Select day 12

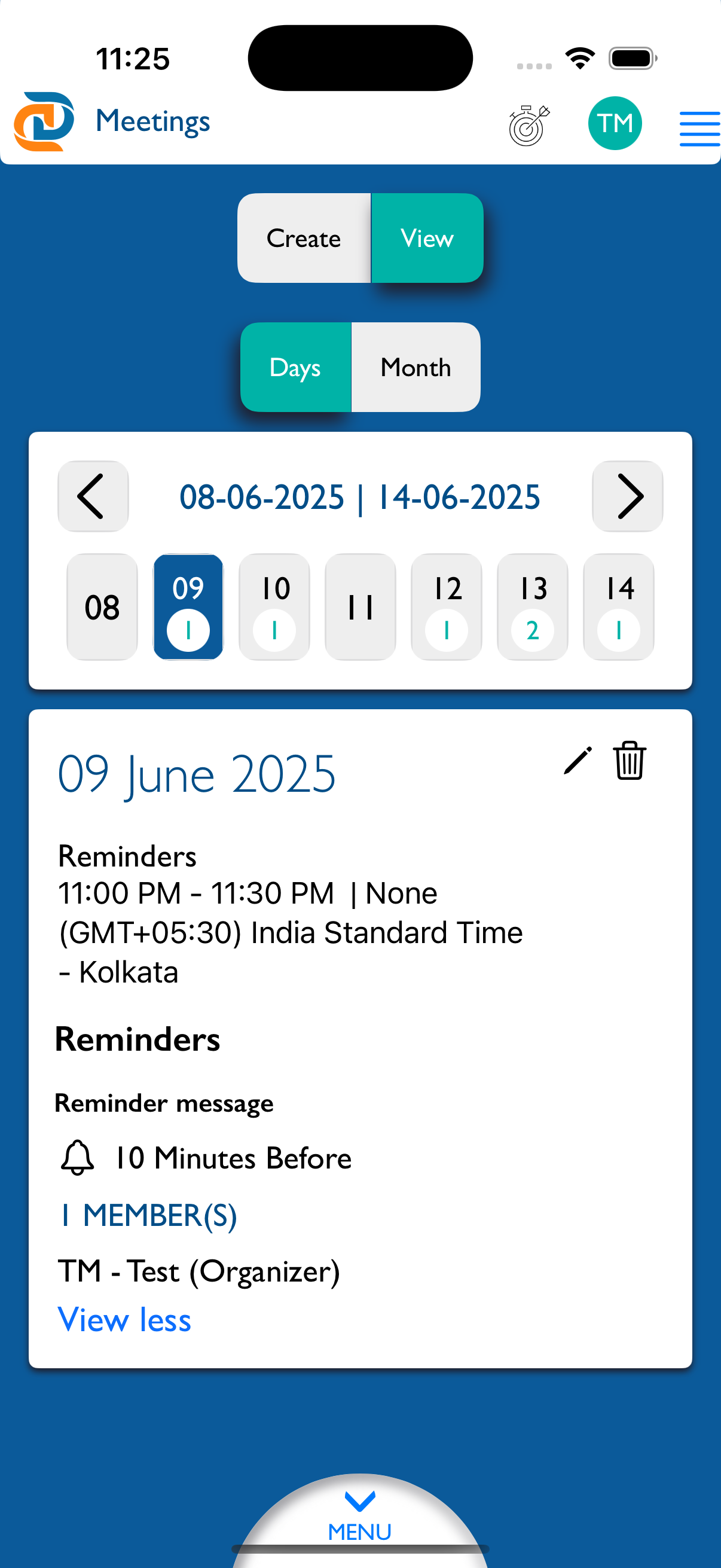pyautogui.click(x=447, y=606)
